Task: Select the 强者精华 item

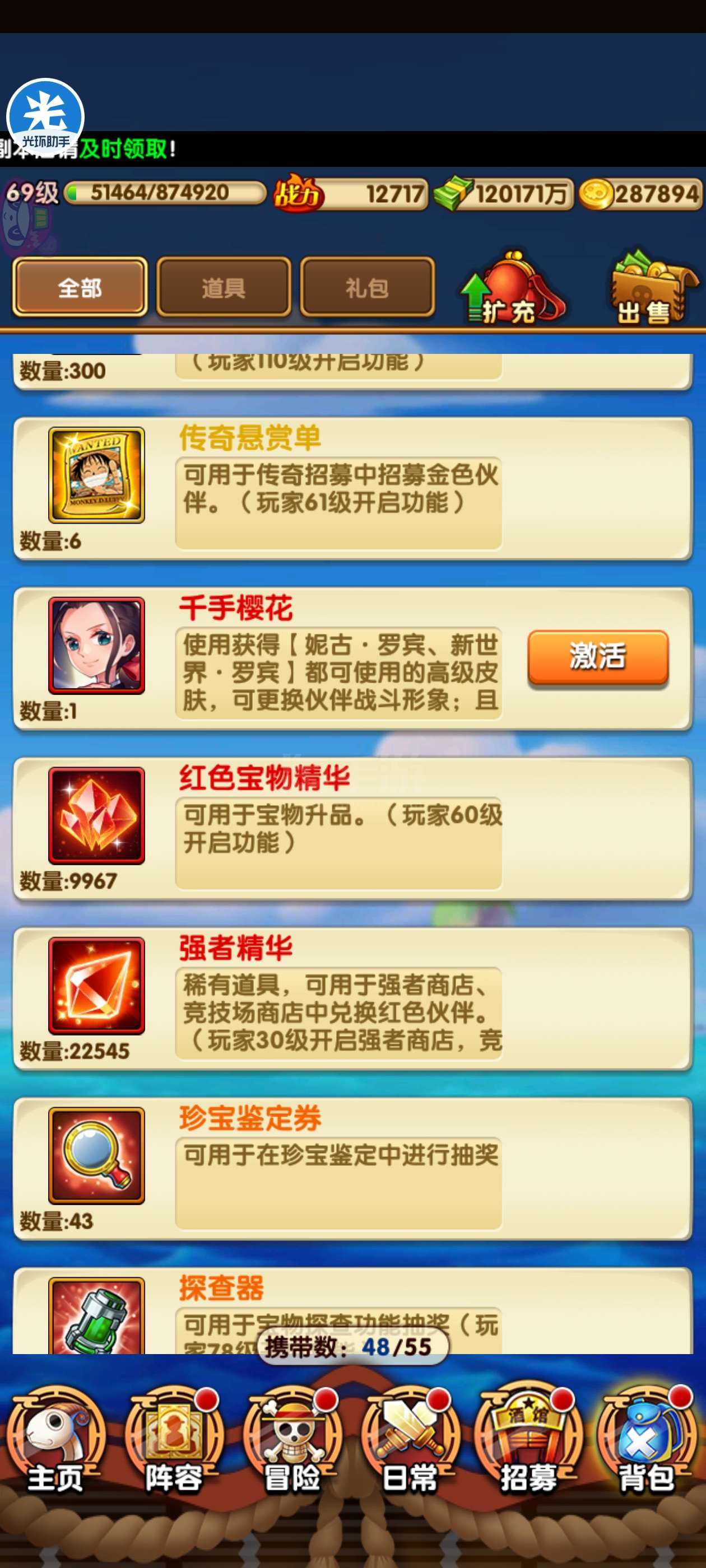Action: pyautogui.click(x=352, y=999)
